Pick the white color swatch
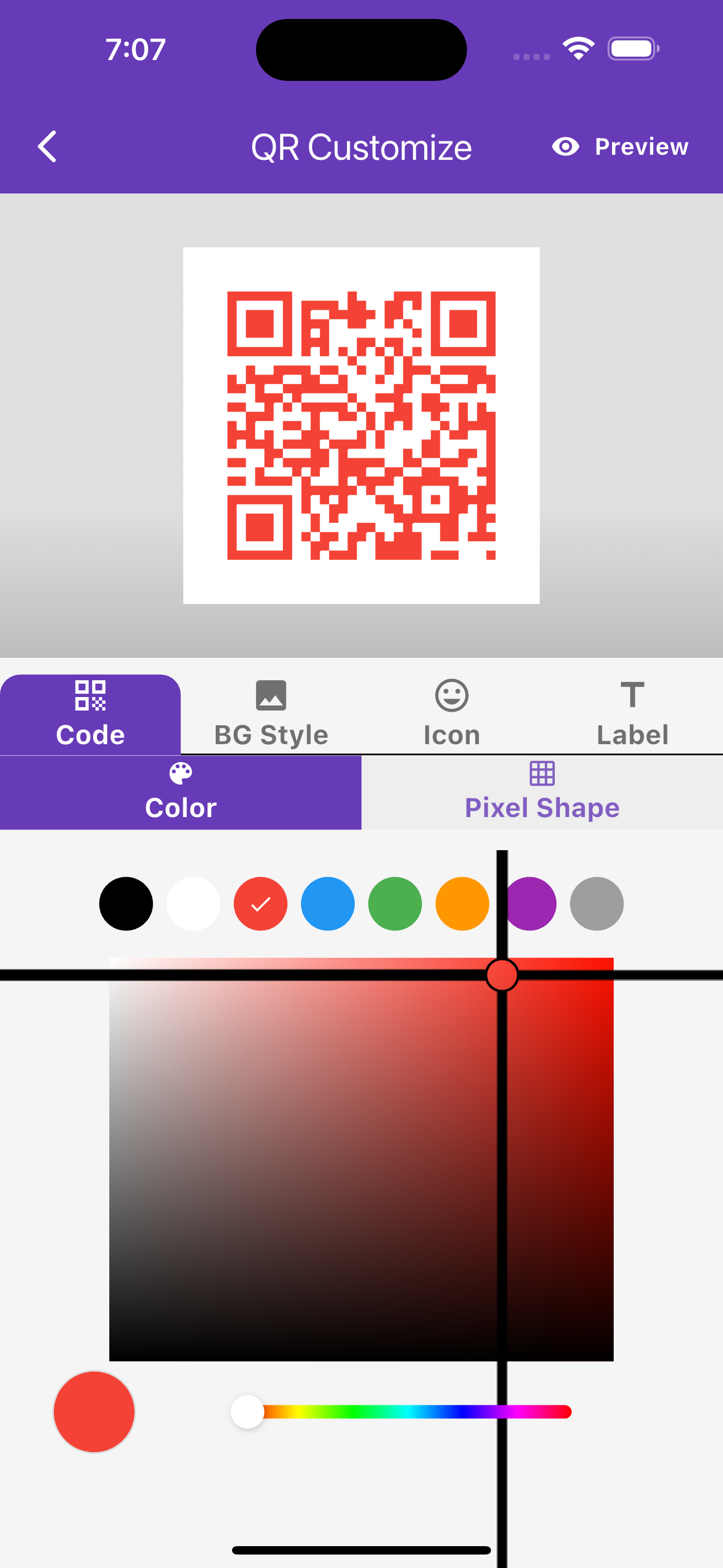The width and height of the screenshot is (723, 1568). (x=193, y=904)
